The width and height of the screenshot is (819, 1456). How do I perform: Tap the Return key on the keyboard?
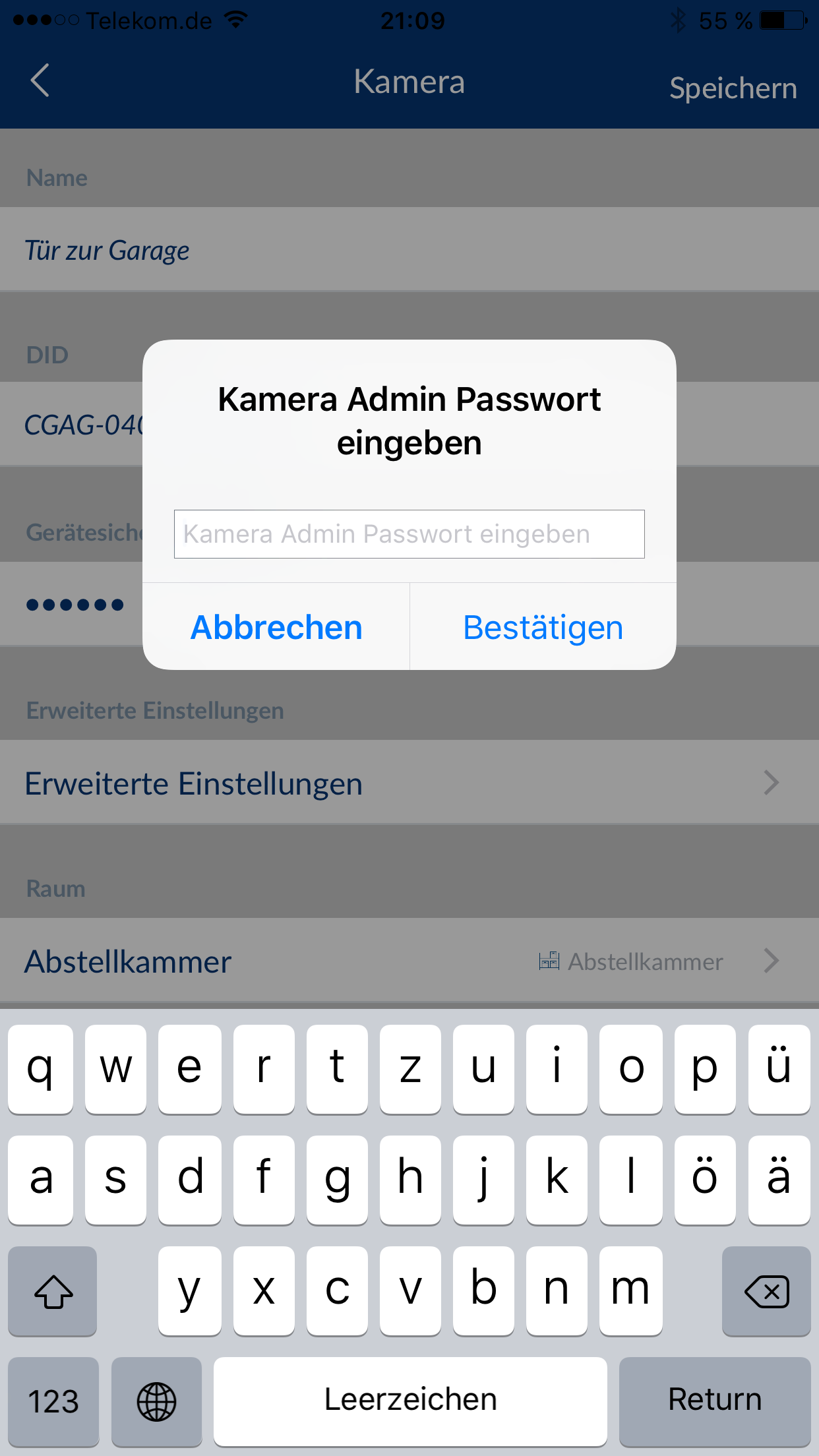(x=715, y=1401)
